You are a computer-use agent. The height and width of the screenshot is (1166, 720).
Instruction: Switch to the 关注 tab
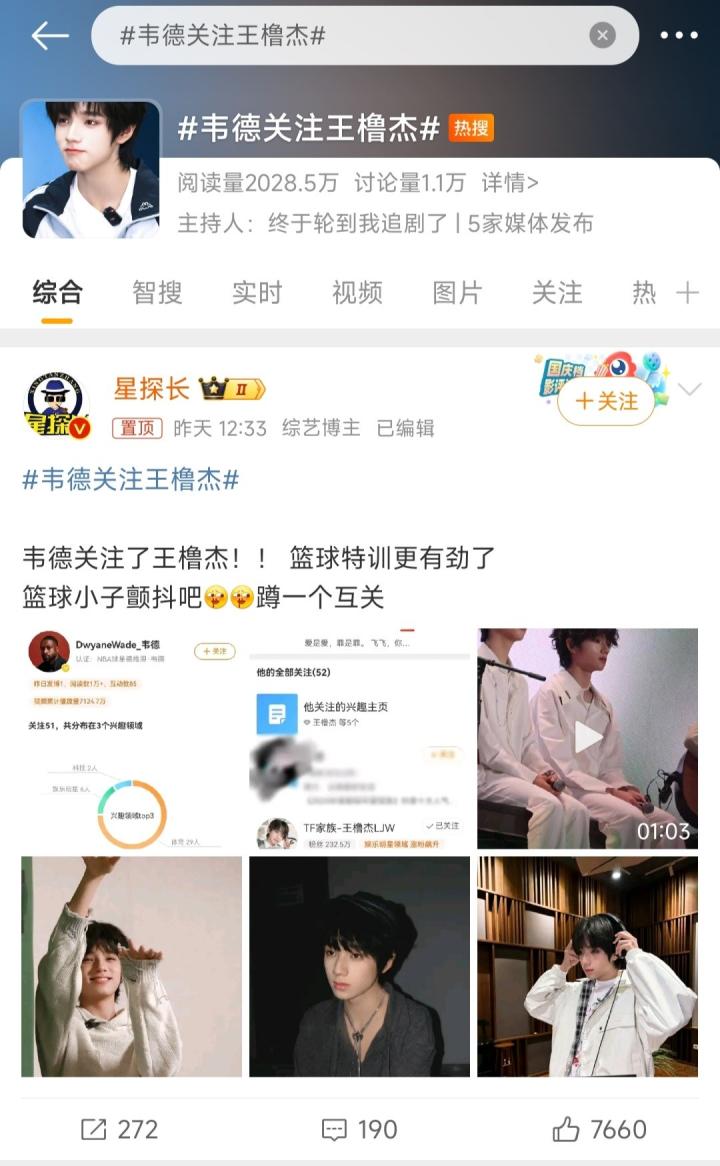click(557, 292)
